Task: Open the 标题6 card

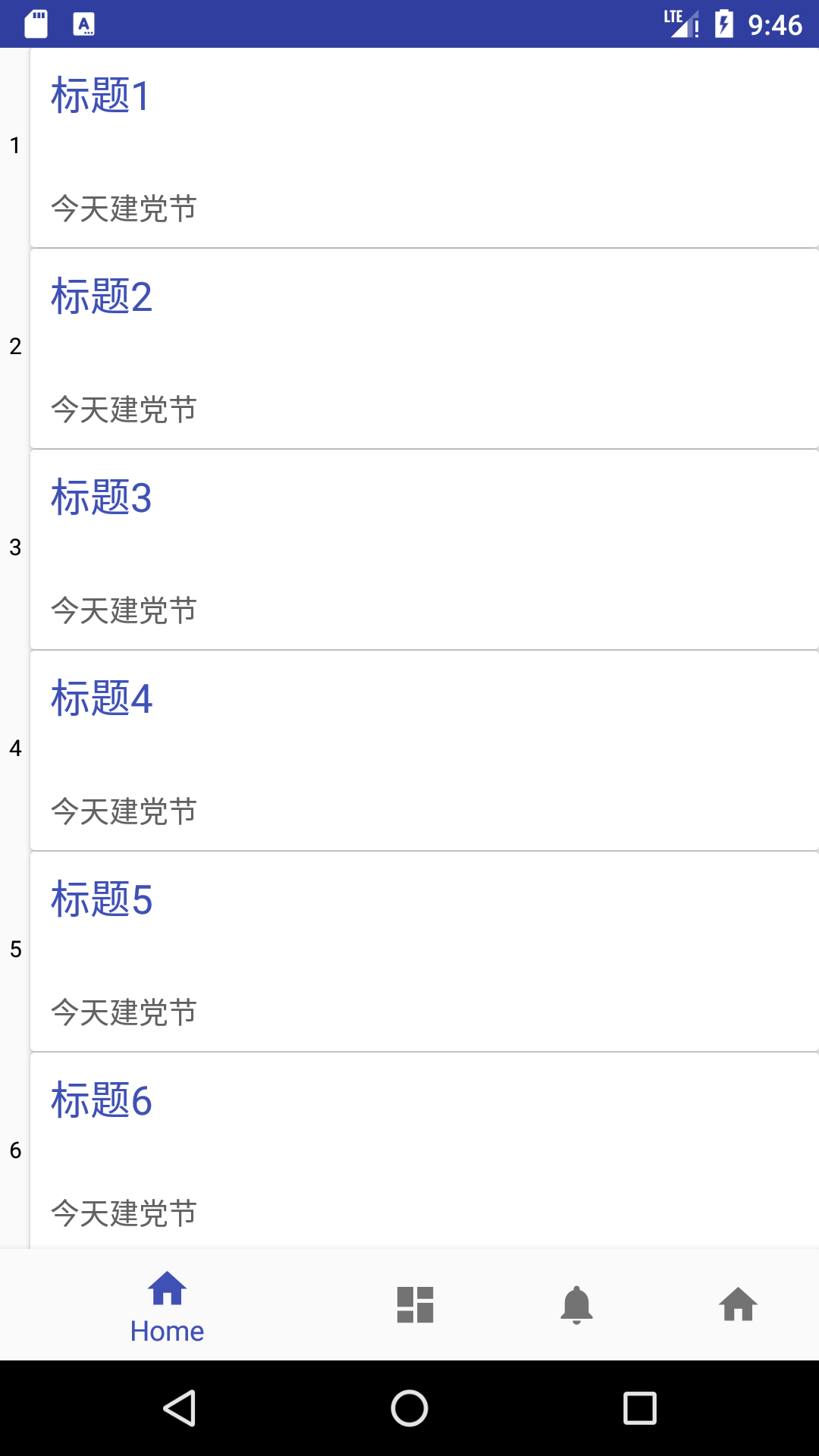Action: coord(423,1149)
